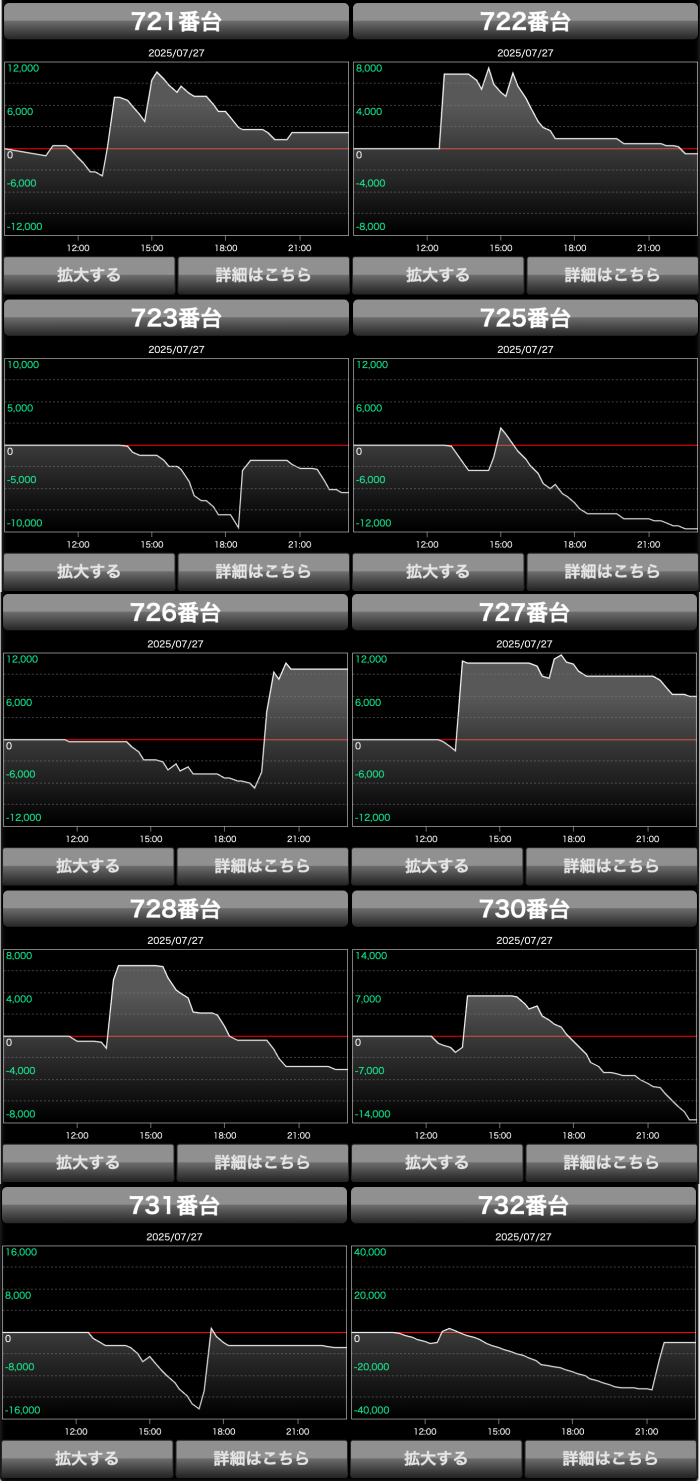Select 拡大する for machine 730番台
The height and width of the screenshot is (1481, 700).
437,1162
